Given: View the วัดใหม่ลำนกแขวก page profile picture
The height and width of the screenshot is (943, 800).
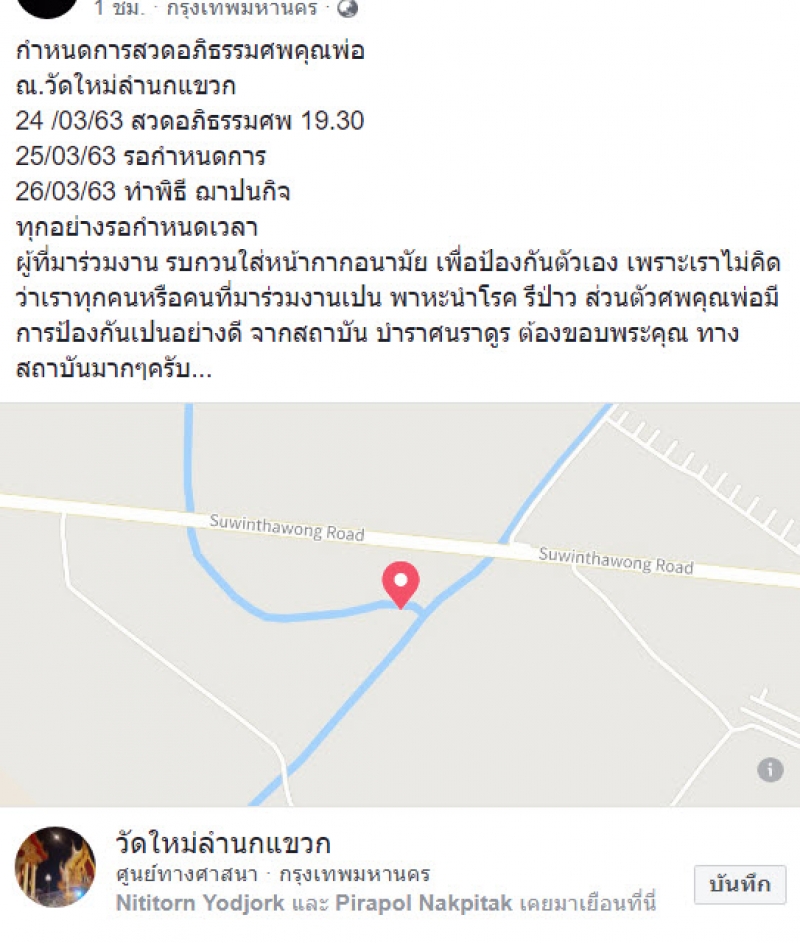Looking at the screenshot, I should [55, 867].
